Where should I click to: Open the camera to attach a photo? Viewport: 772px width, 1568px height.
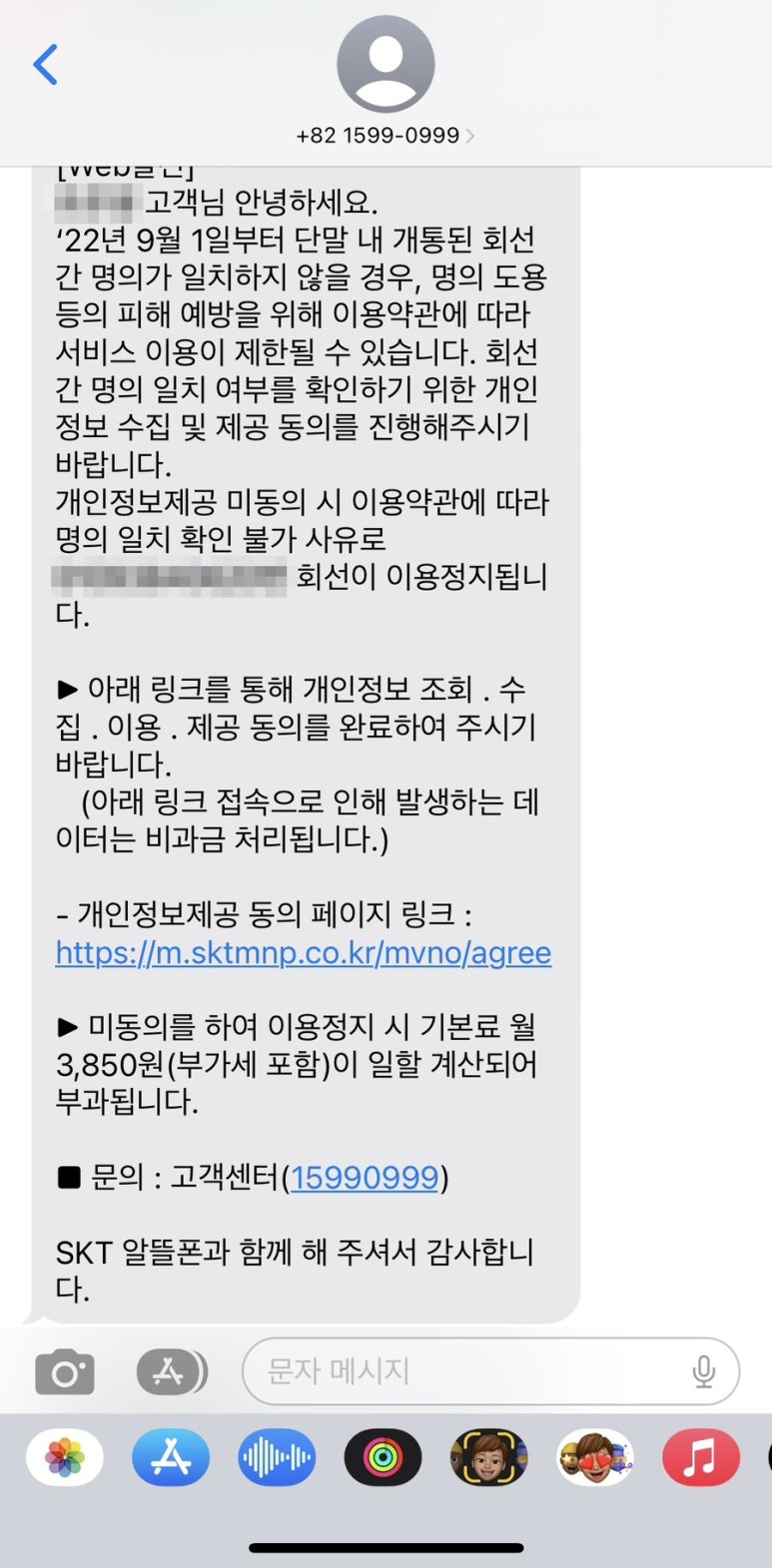coord(65,1372)
